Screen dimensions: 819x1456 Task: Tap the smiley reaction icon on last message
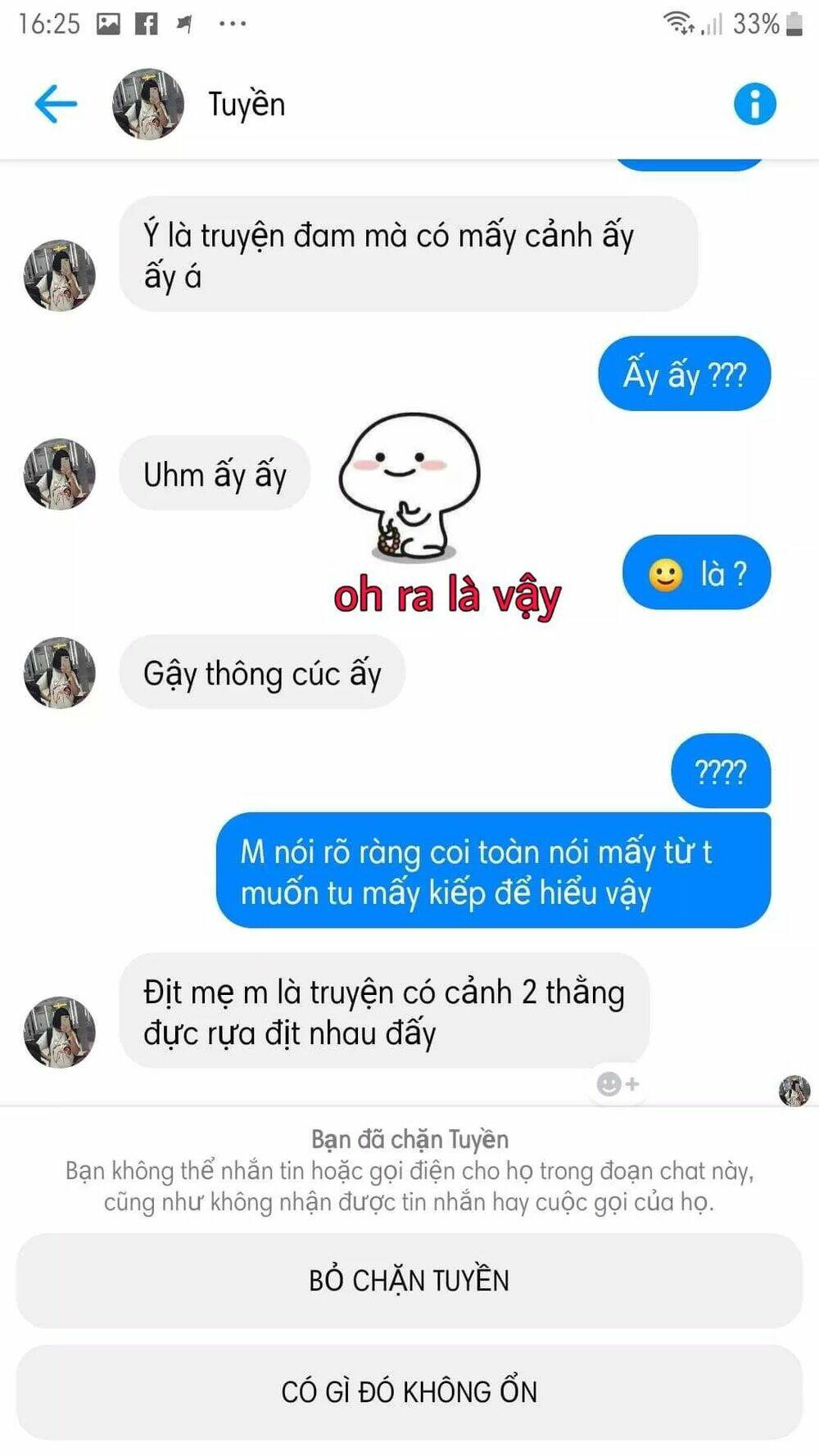[609, 1085]
